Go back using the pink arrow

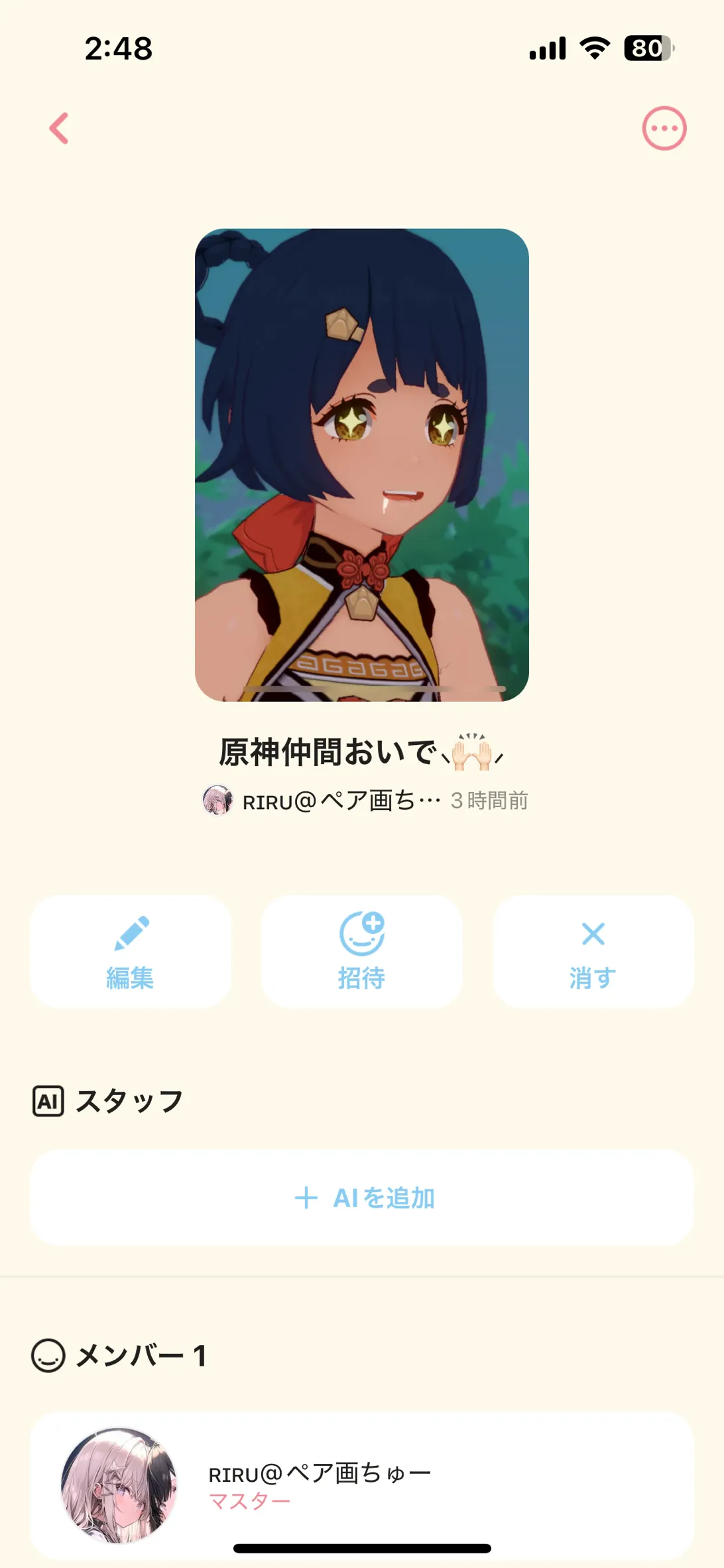(59, 128)
